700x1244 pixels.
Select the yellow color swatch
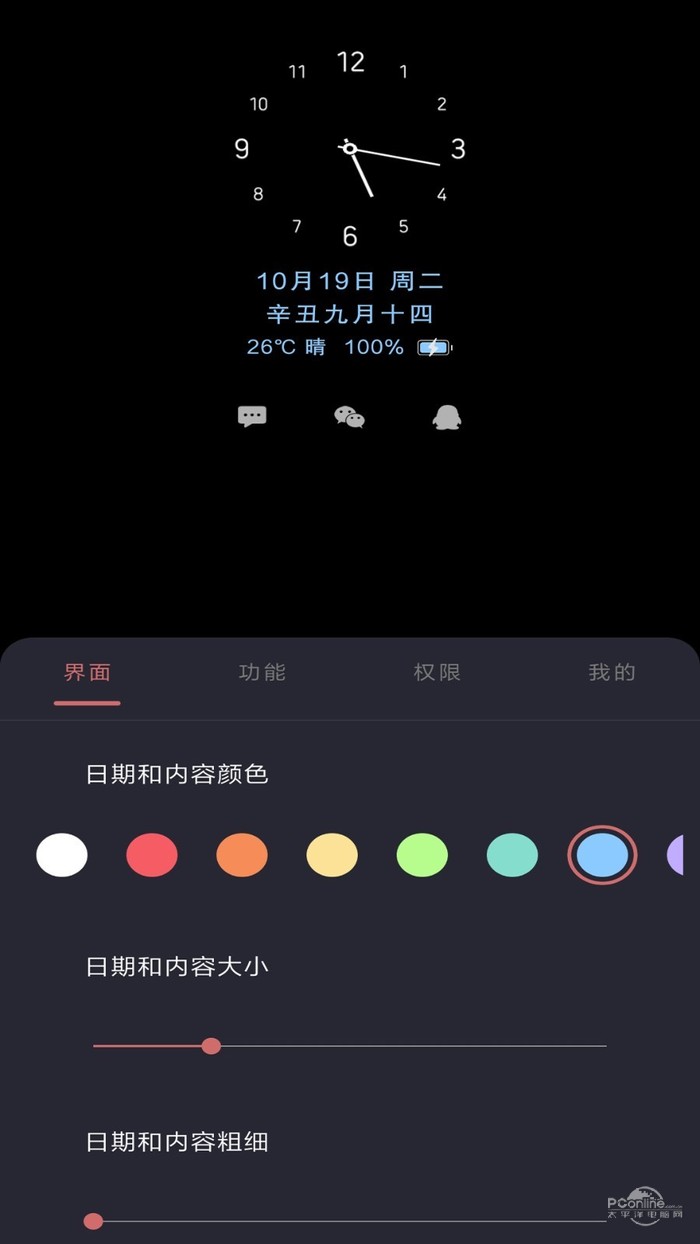point(332,855)
